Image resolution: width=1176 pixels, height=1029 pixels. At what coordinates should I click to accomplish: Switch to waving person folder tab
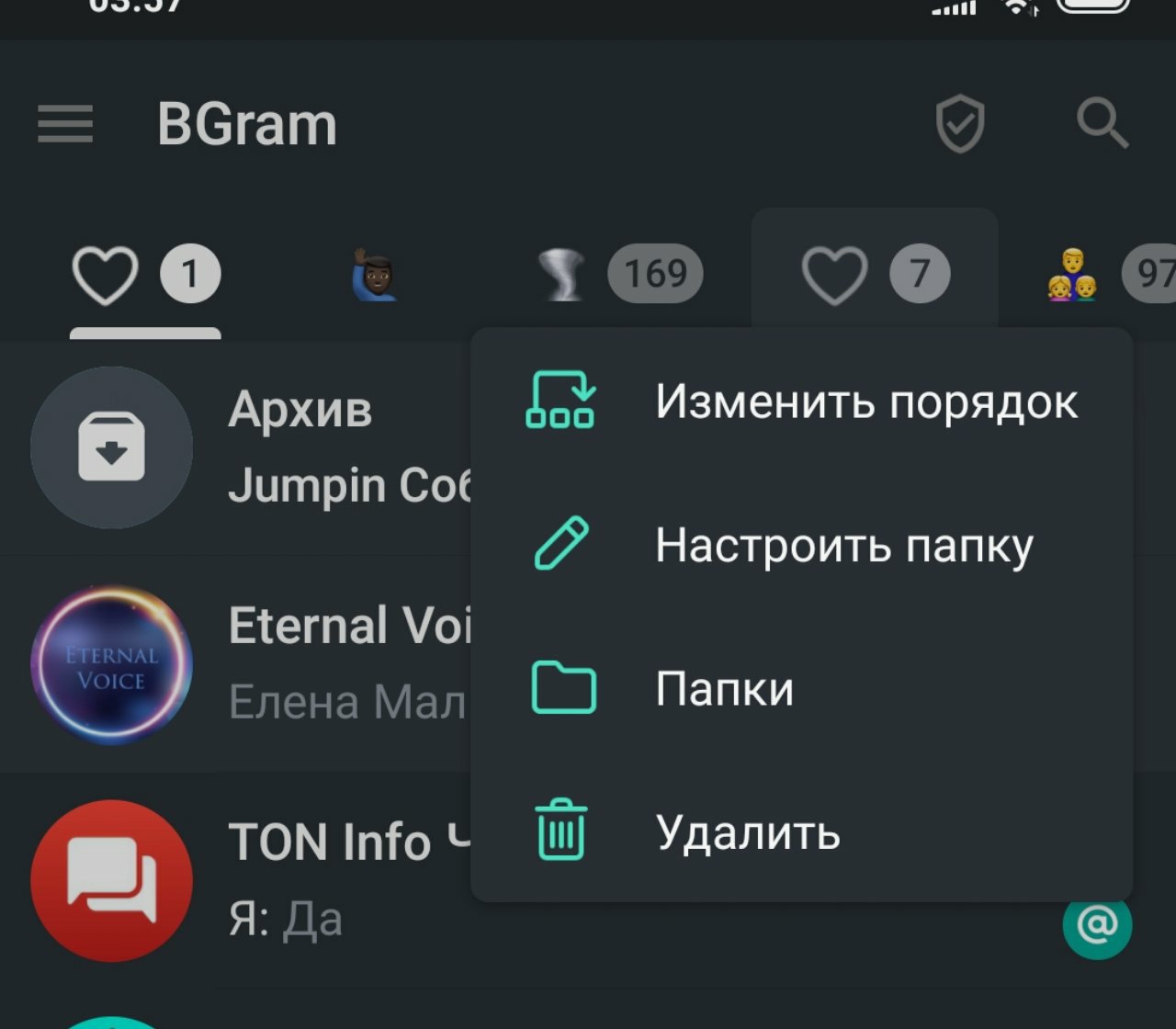375,274
